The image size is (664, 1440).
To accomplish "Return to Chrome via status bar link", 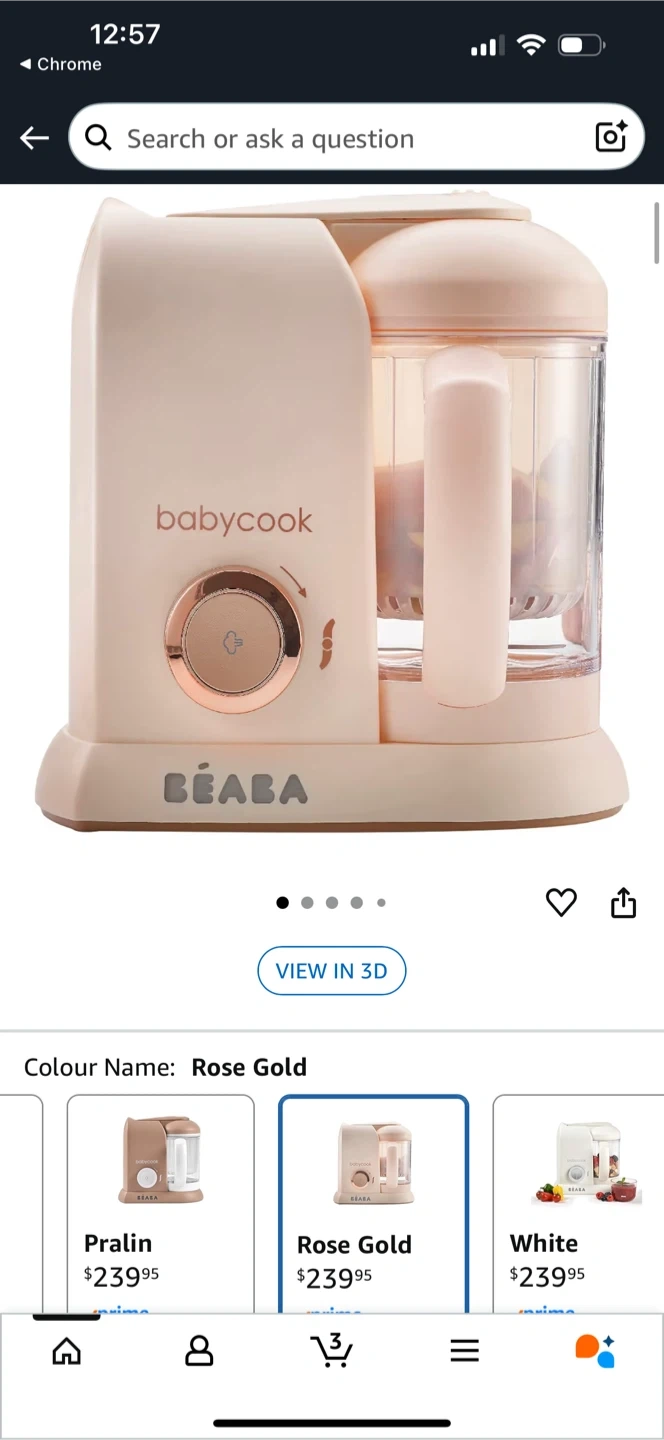I will 60,64.
